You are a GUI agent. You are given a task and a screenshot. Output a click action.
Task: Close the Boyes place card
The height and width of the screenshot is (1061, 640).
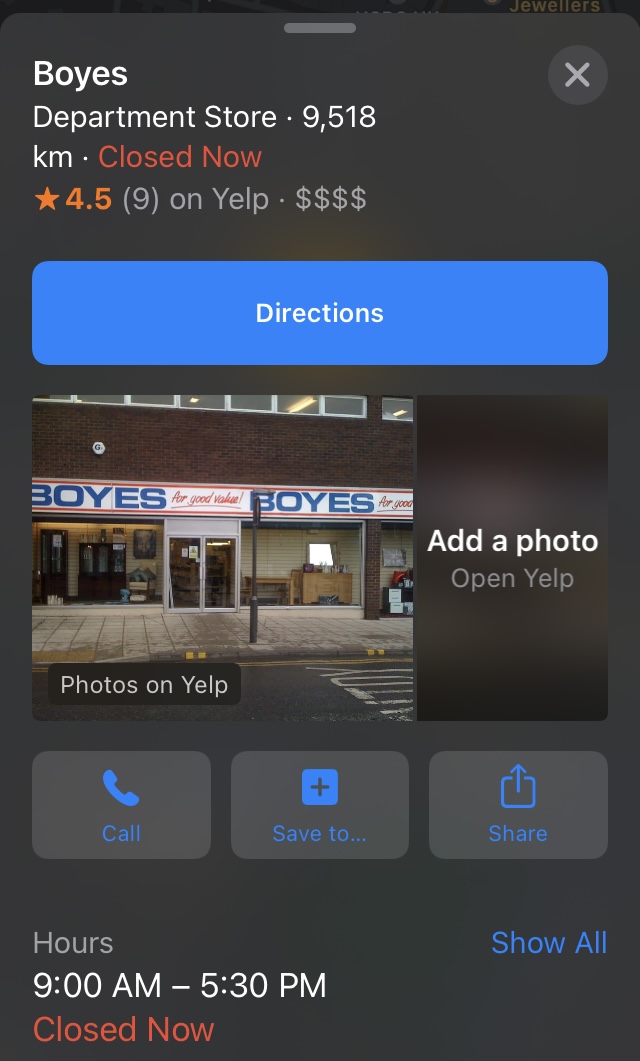[x=577, y=75]
